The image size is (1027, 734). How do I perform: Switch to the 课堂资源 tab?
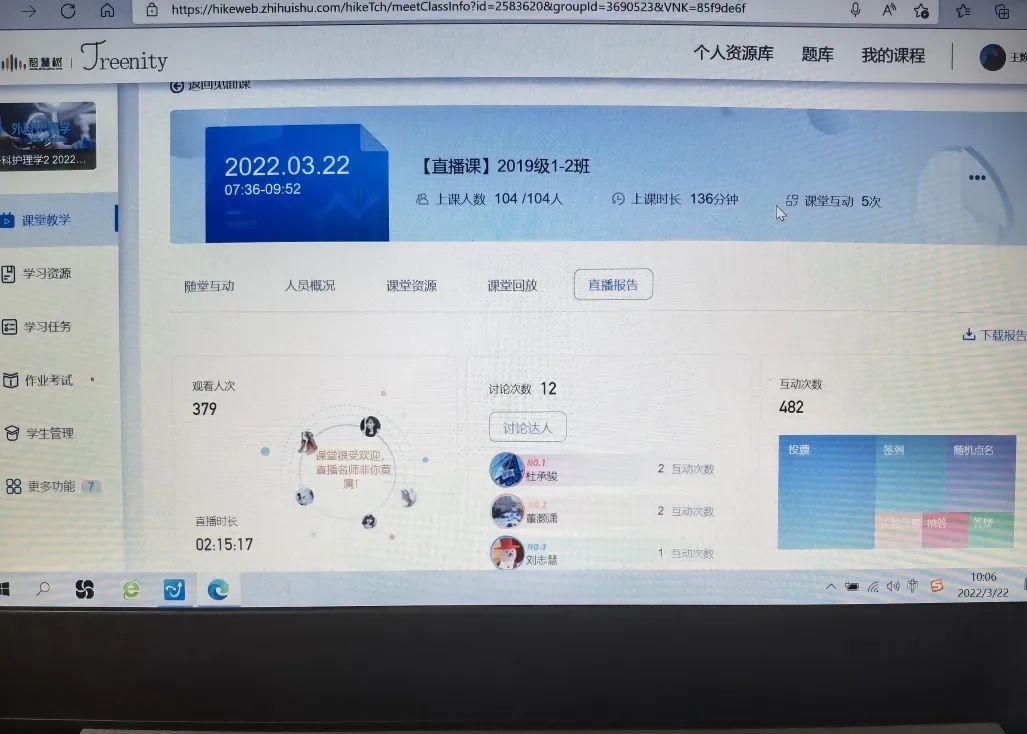pos(411,285)
